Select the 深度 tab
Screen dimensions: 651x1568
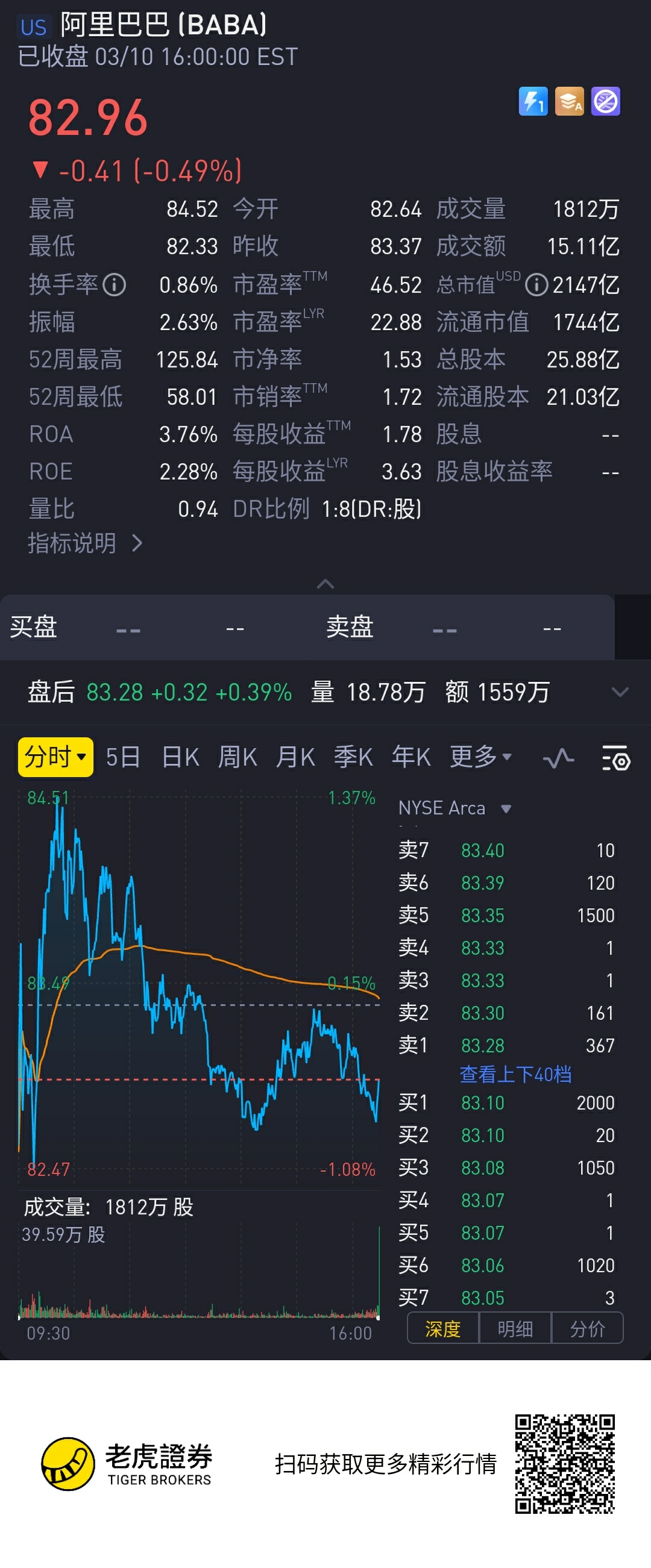pos(442,1329)
